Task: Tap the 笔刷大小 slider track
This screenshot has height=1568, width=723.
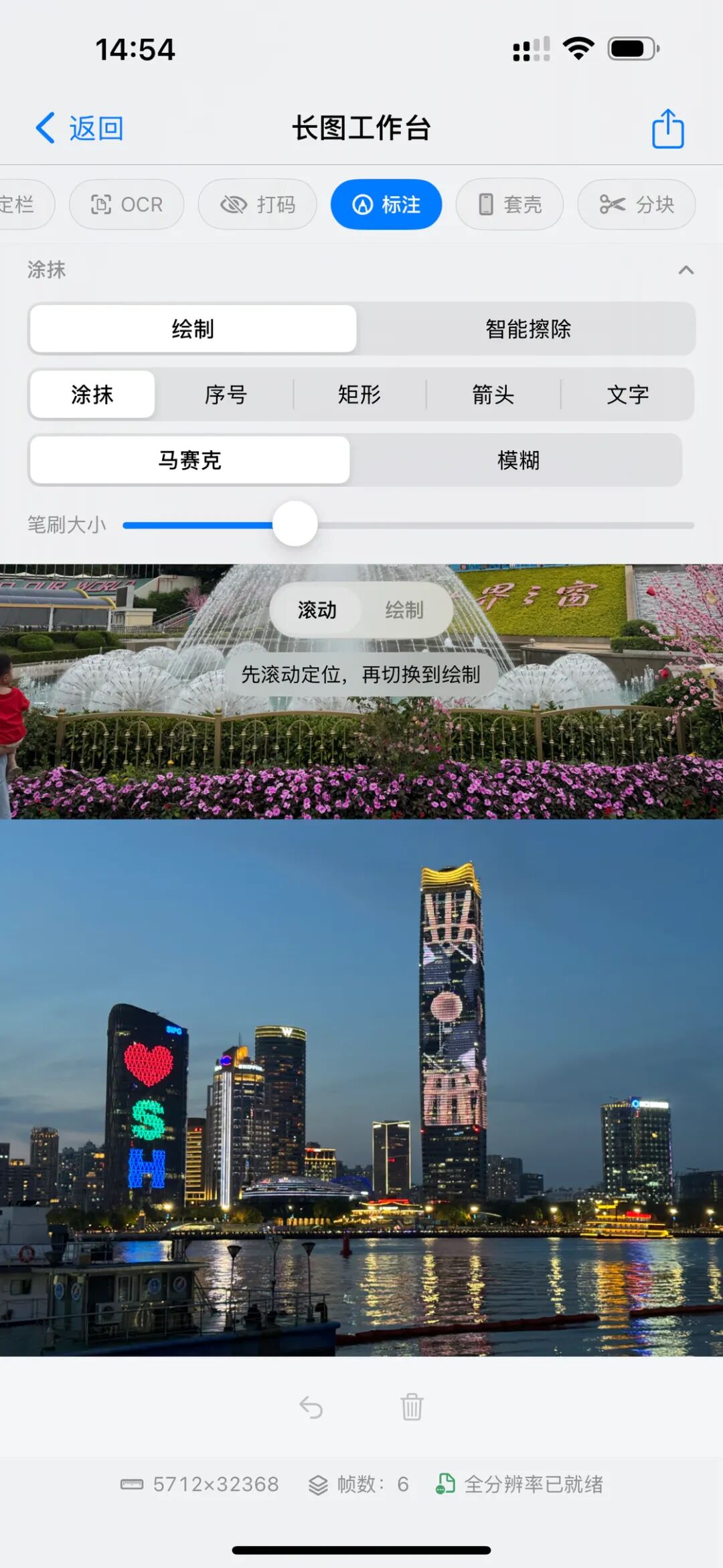Action: 408,525
